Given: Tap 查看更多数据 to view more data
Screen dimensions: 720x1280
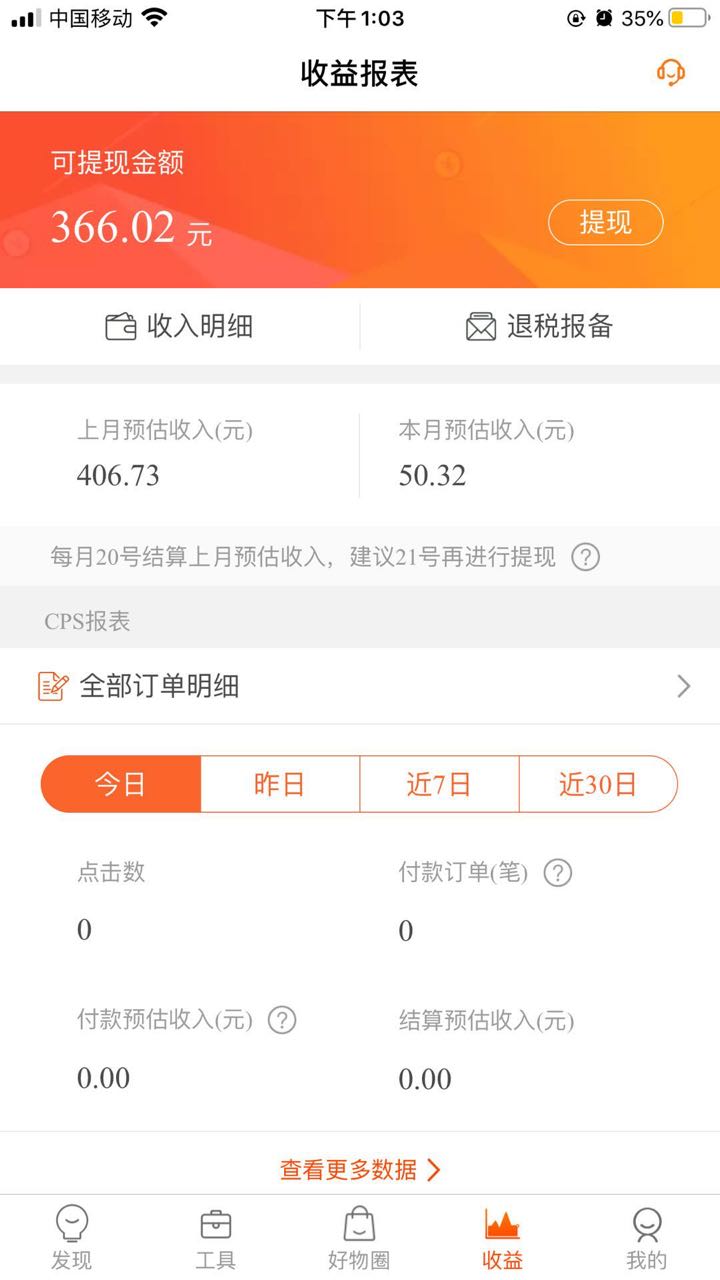Looking at the screenshot, I should pos(360,1169).
